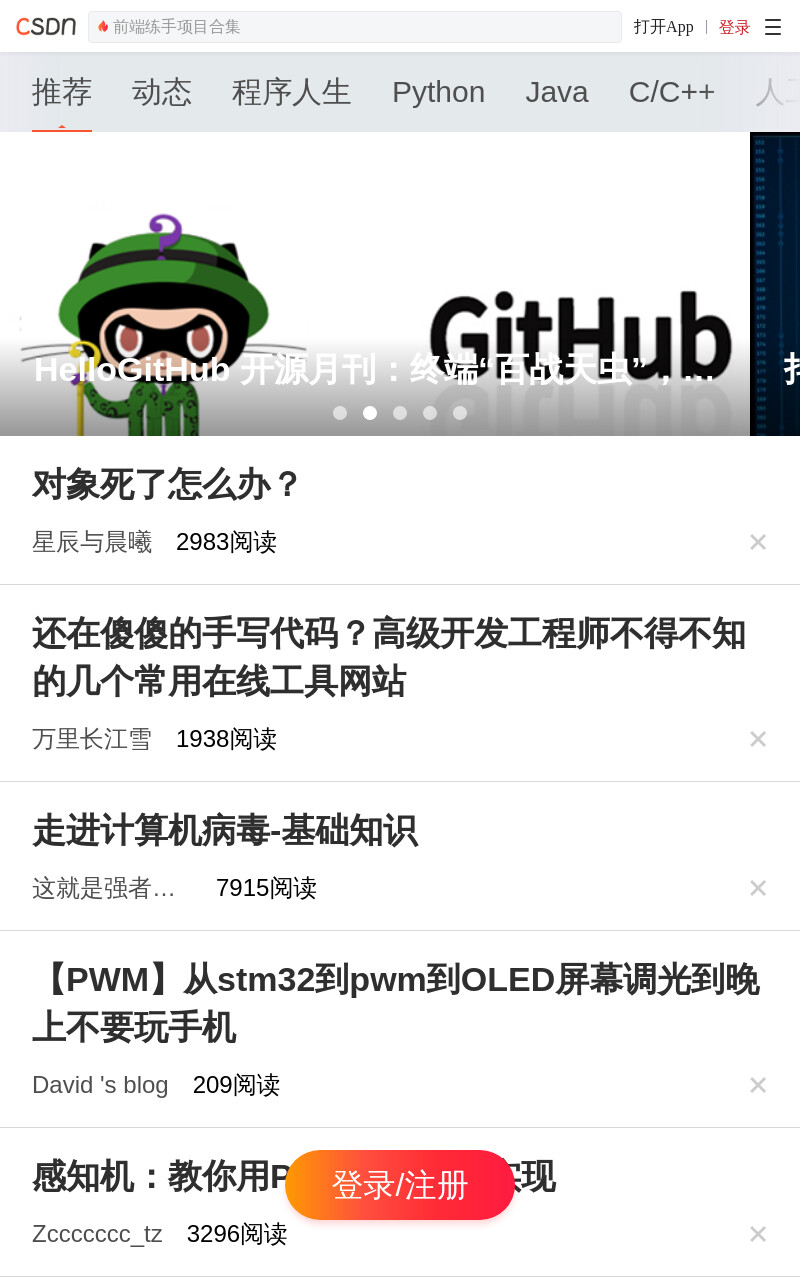Tap the search box with 前端练手项目合集
Screen dimensions: 800x1280
355,27
